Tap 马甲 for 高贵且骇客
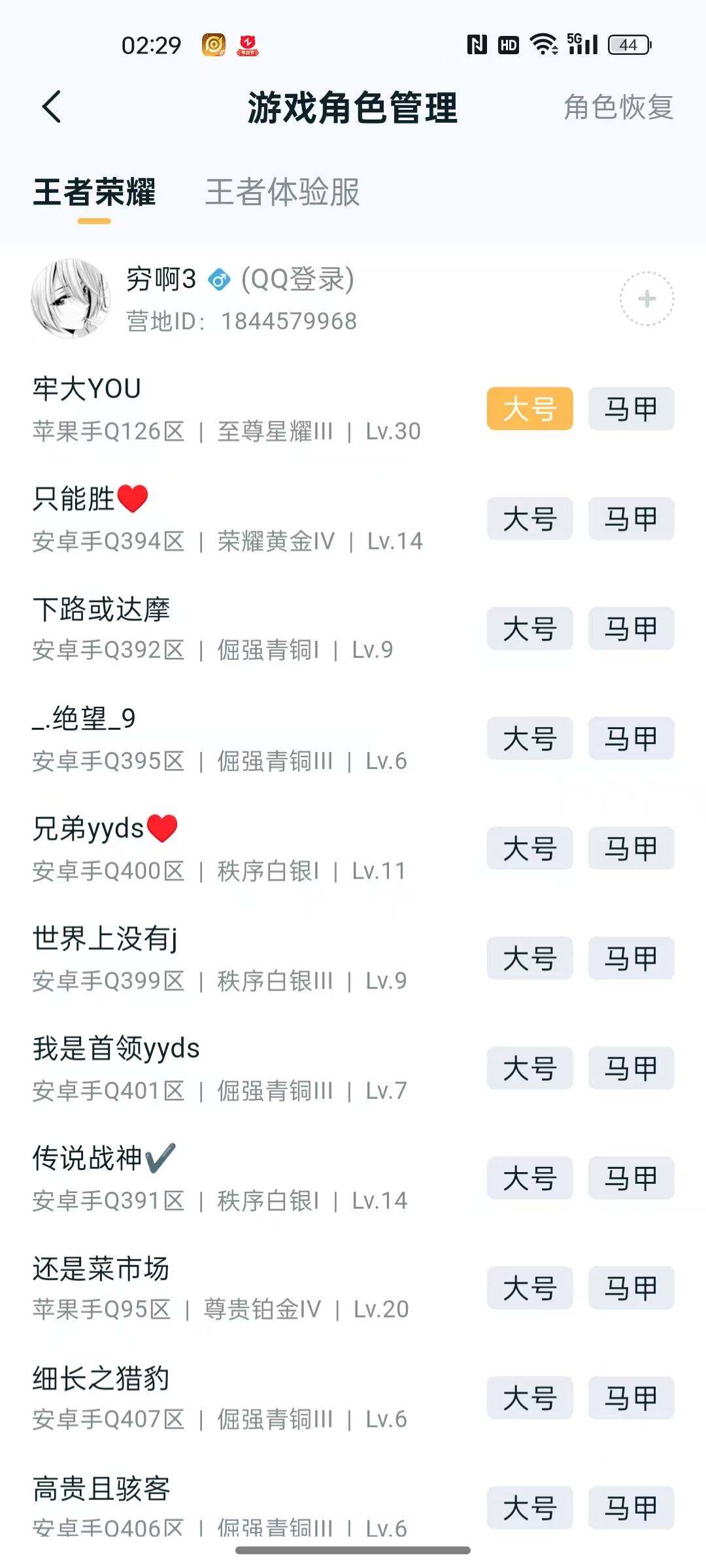Viewport: 706px width, 1568px height. point(631,1508)
